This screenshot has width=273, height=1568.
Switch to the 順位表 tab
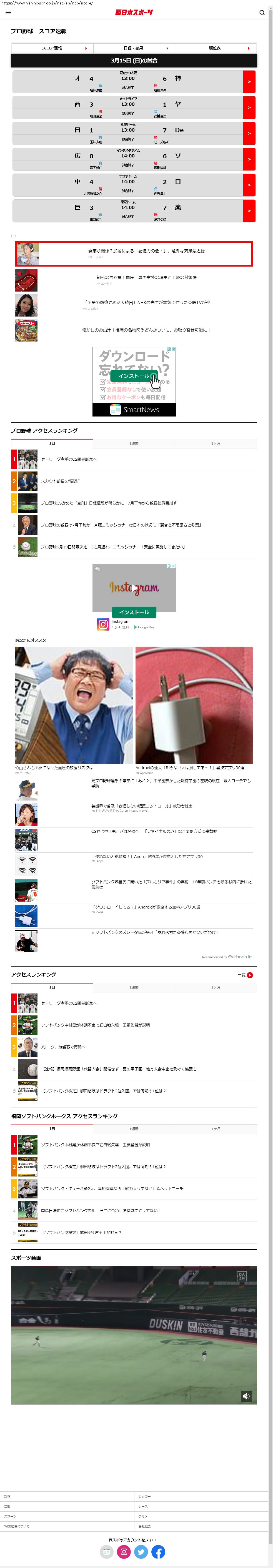tap(215, 48)
